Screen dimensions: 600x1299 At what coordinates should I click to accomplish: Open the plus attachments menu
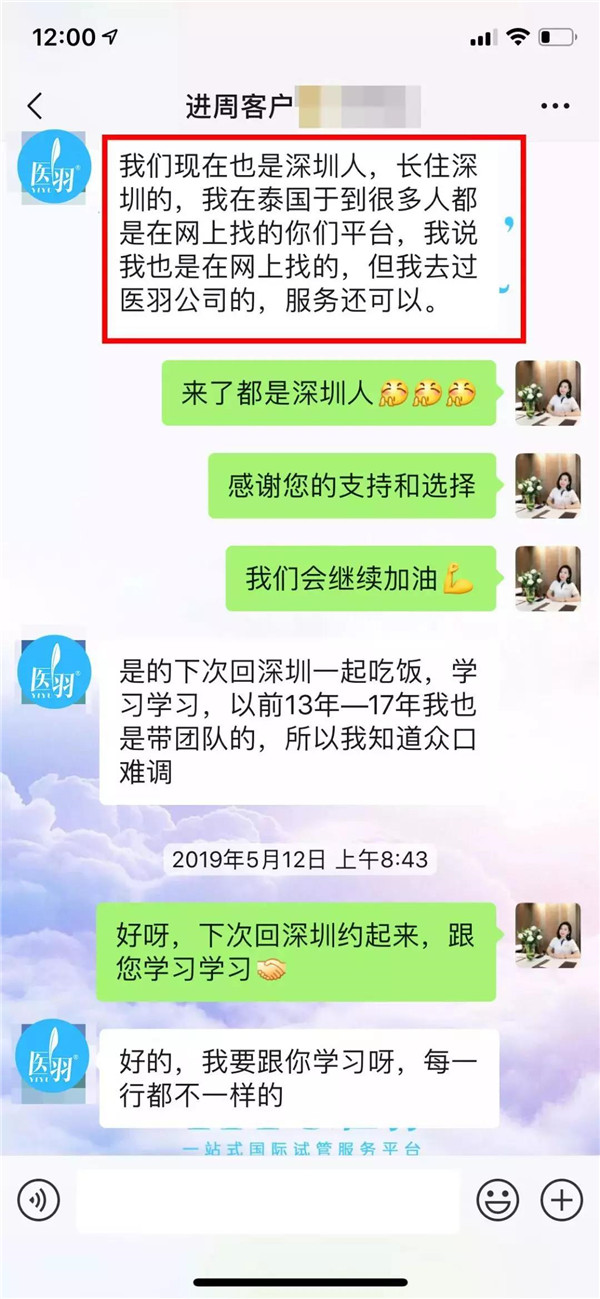[x=561, y=1199]
